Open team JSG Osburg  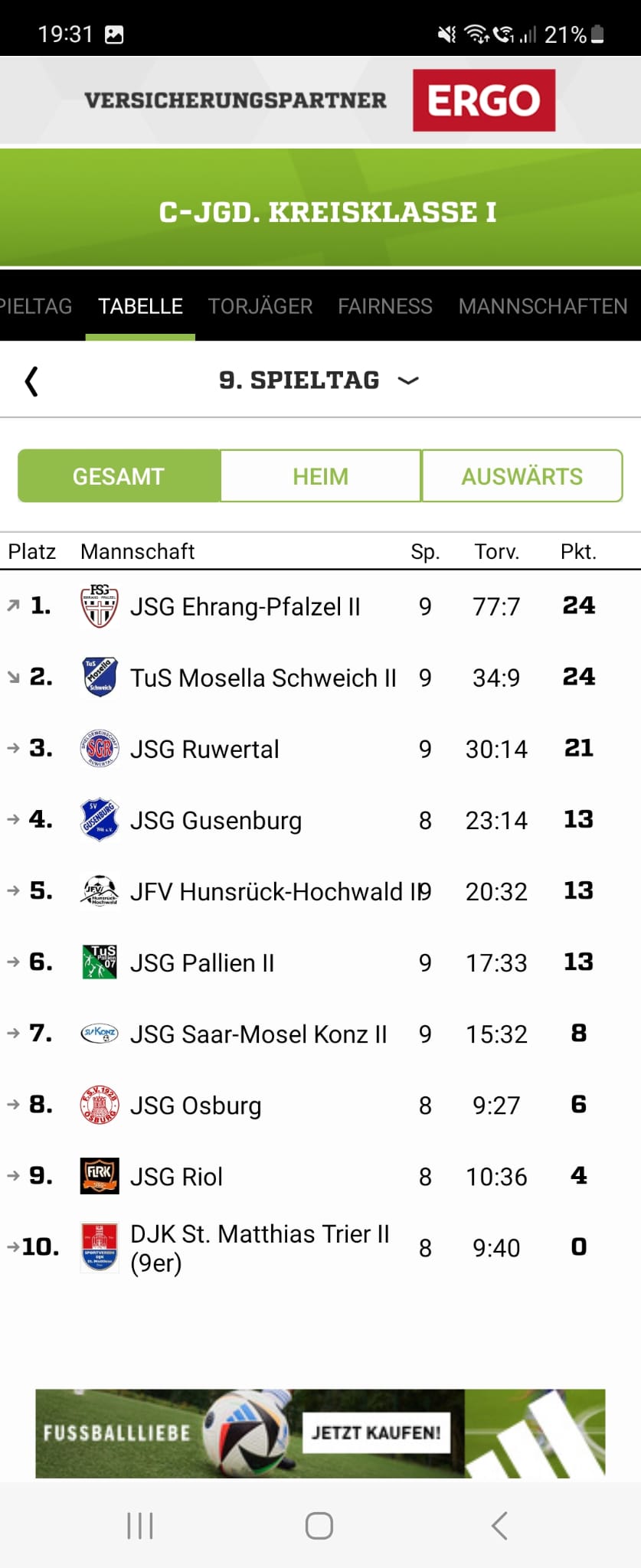(320, 1105)
